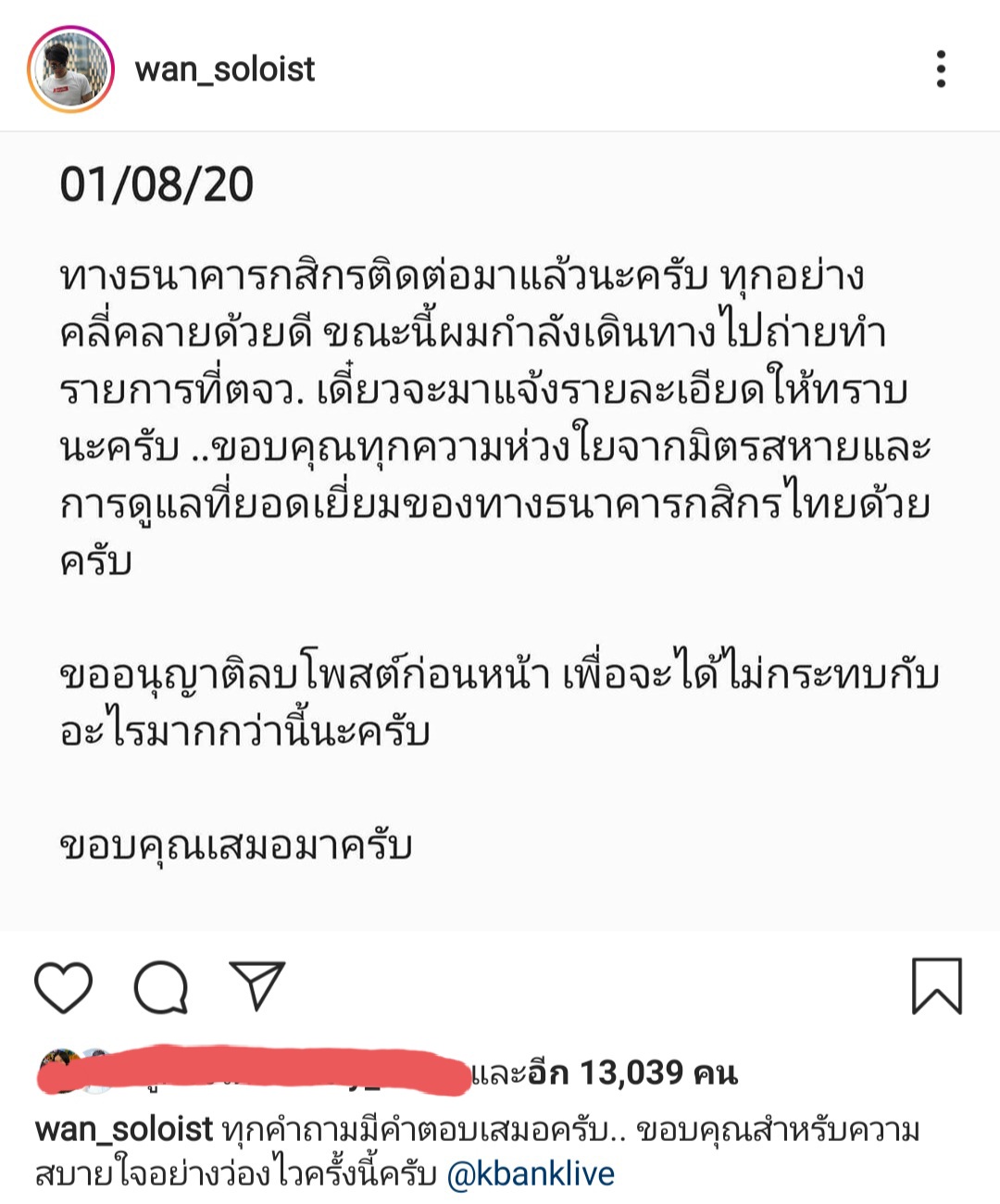Save the post with the bookmark icon
This screenshot has width=1000, height=1204.
click(x=936, y=985)
